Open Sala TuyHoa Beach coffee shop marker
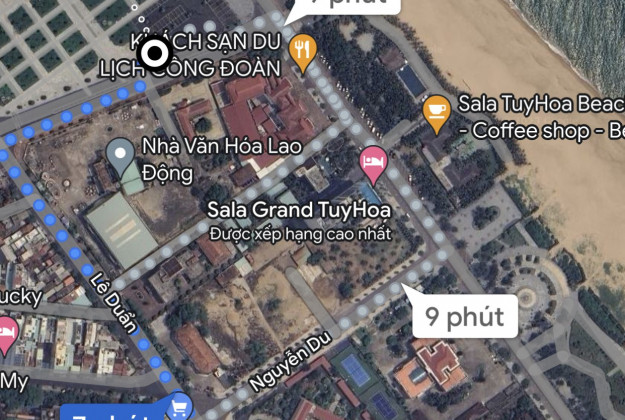The width and height of the screenshot is (625, 420). 436,111
